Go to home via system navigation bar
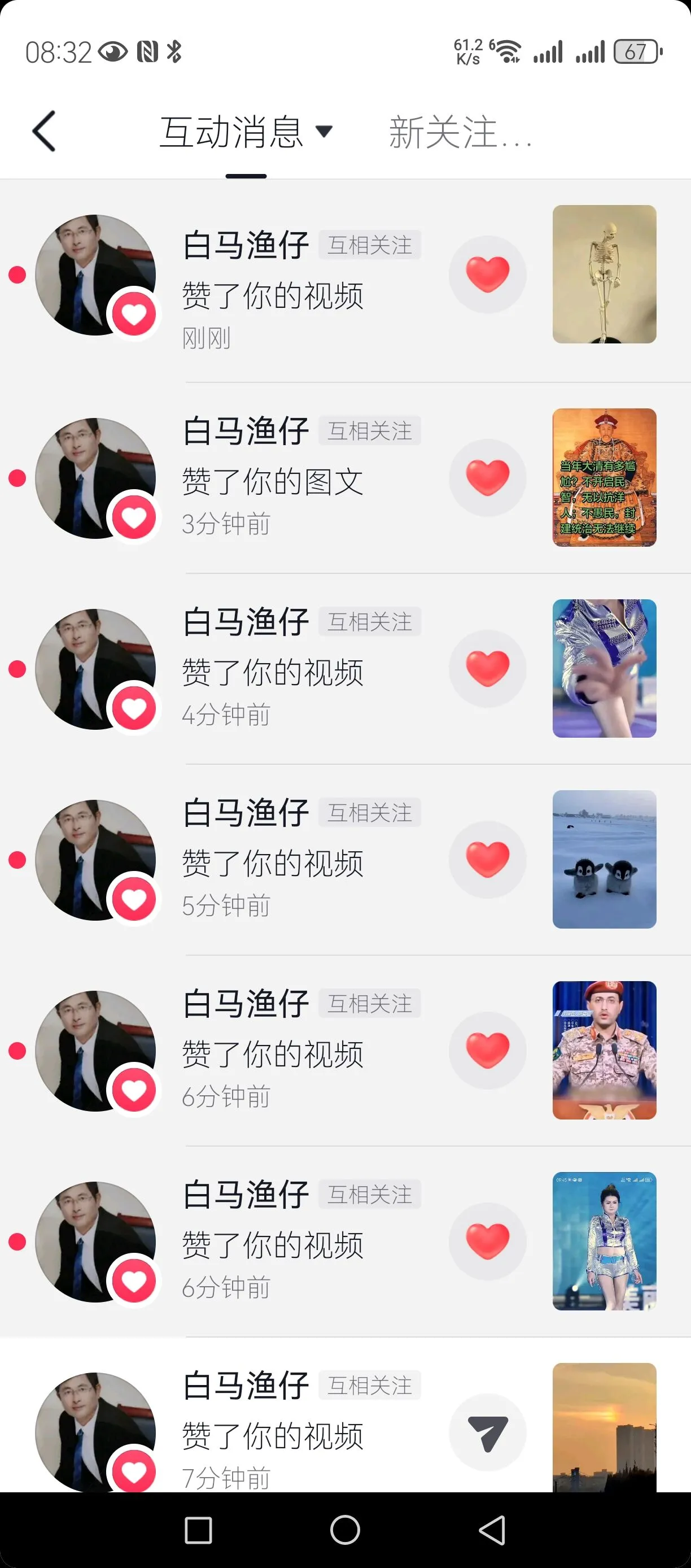Image resolution: width=691 pixels, height=1568 pixels. (345, 1530)
